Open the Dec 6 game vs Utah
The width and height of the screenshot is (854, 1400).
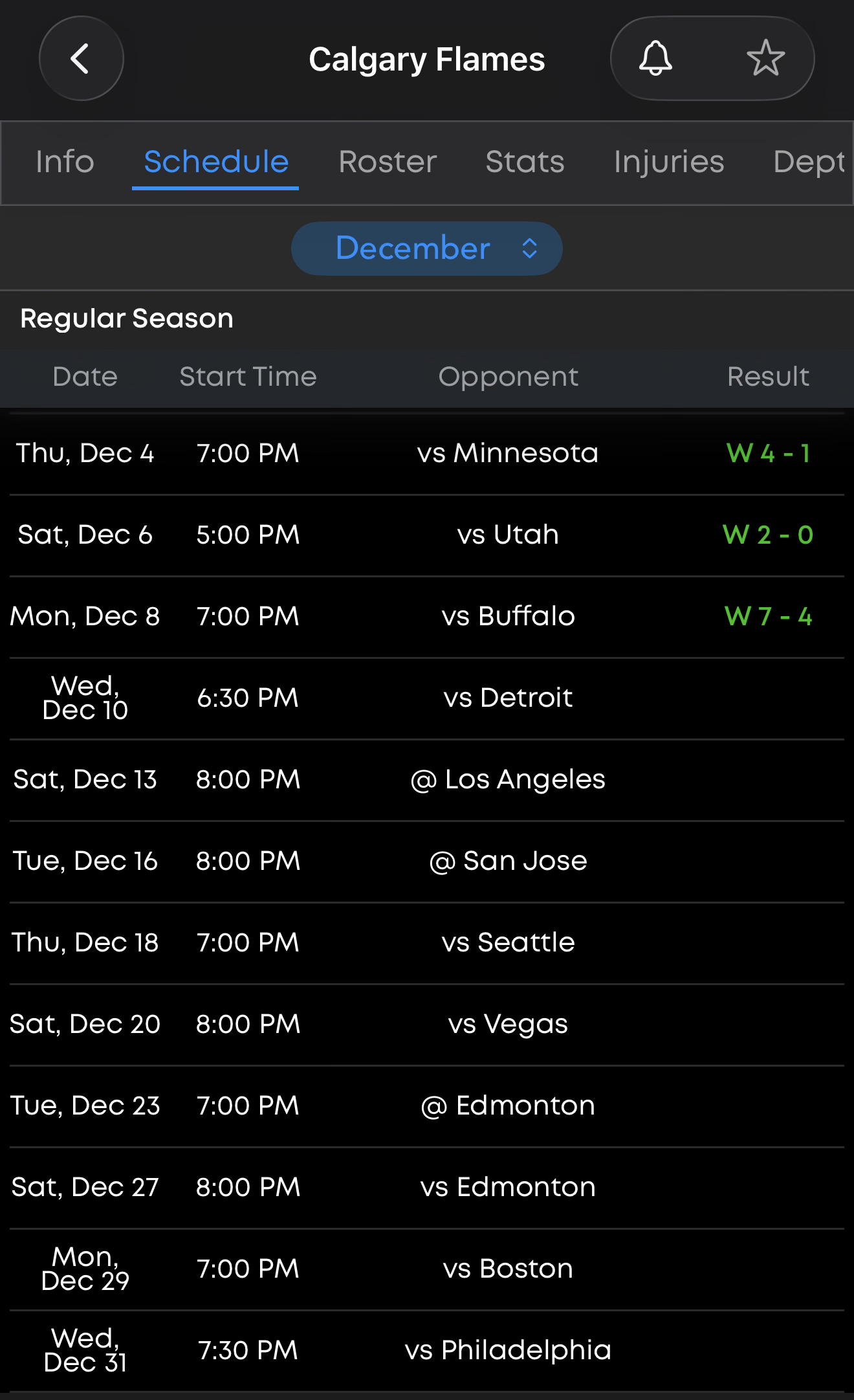coord(427,535)
